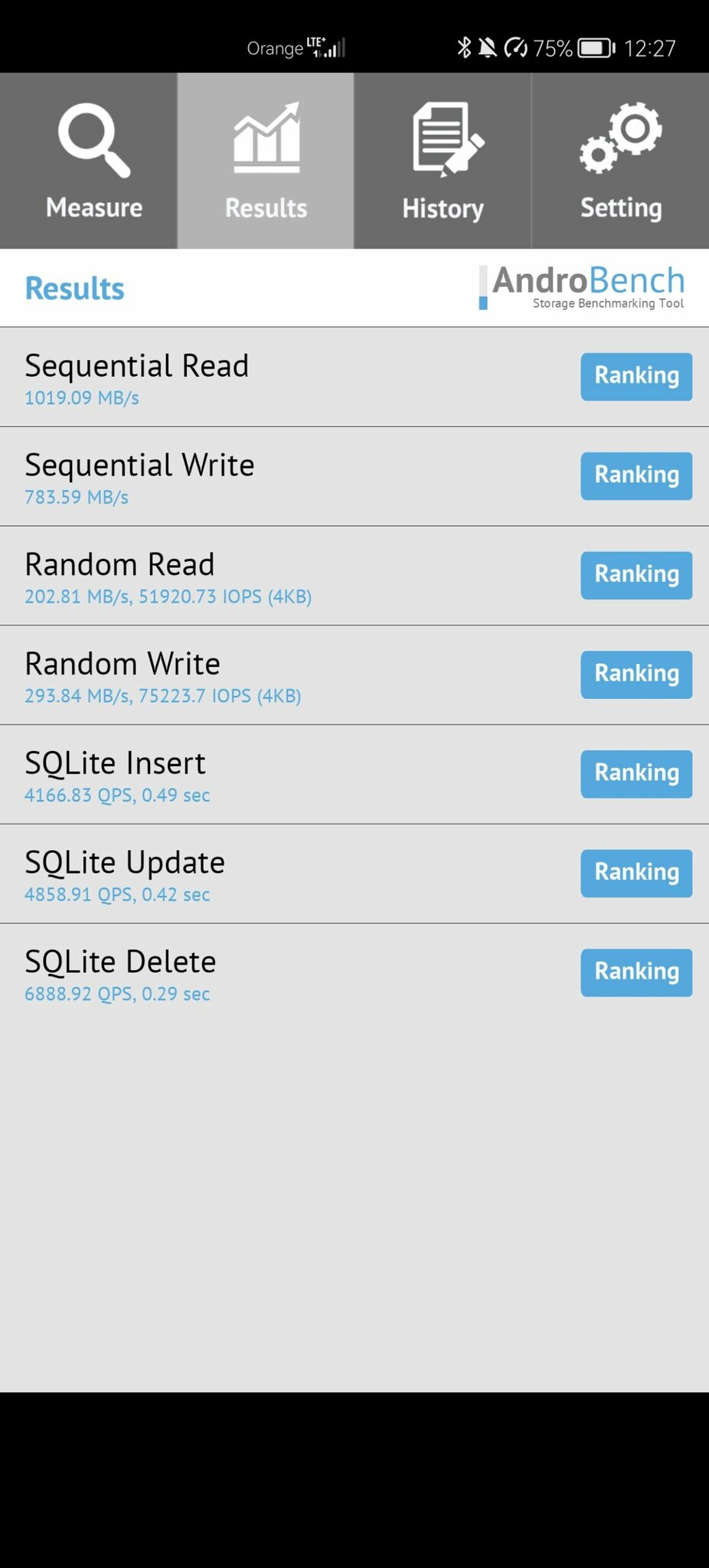View ranking for Sequential Read

click(636, 376)
